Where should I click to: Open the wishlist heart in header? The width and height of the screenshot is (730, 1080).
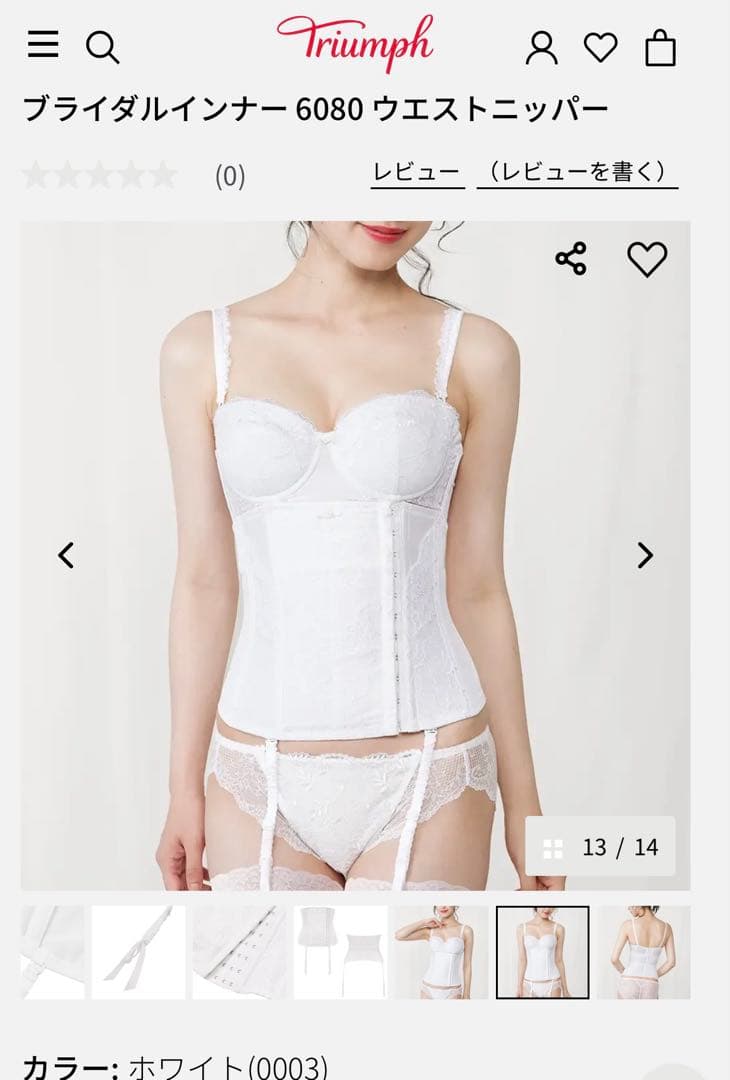point(600,47)
